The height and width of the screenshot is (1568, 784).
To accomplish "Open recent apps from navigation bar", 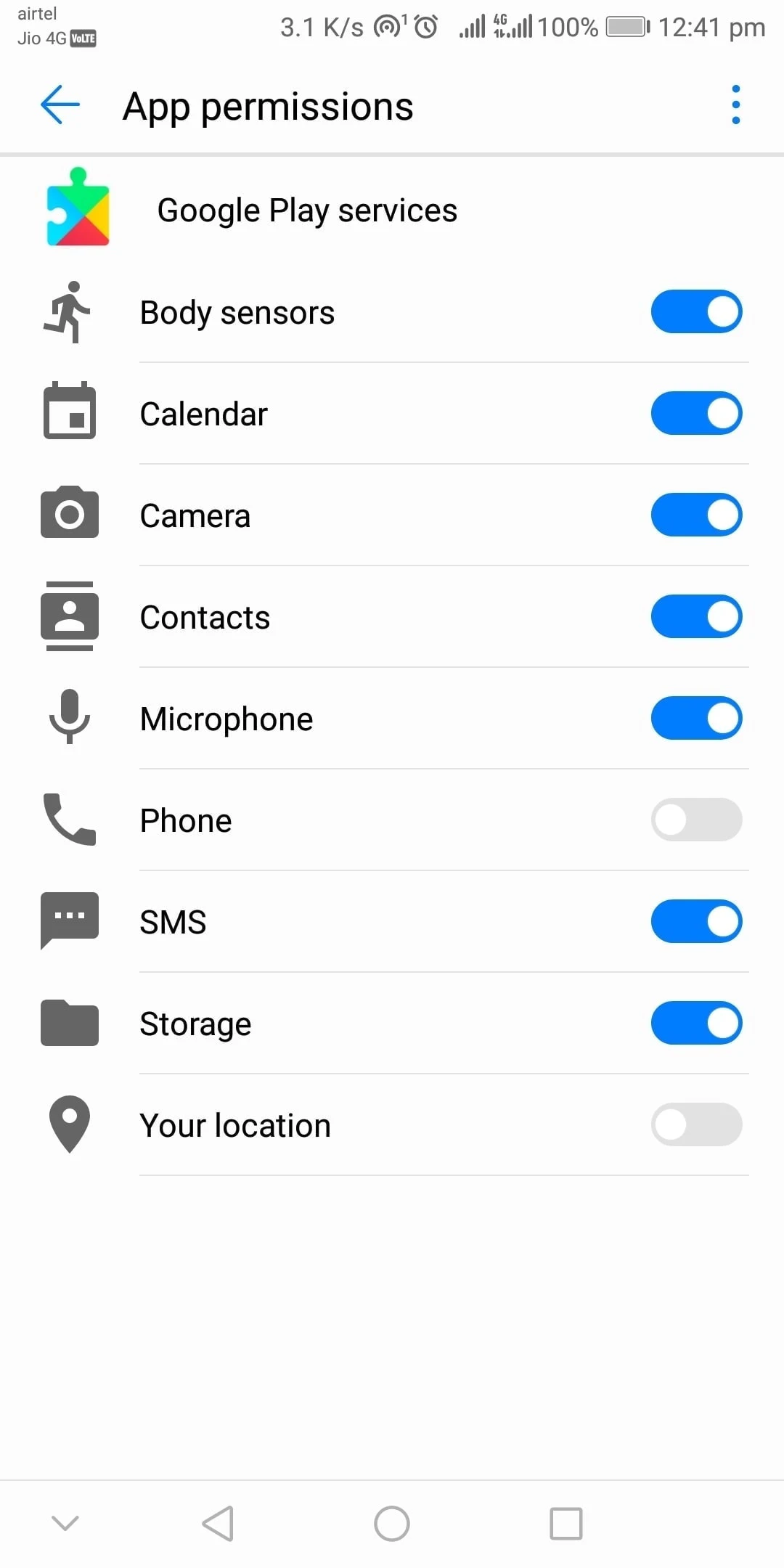I will (565, 1524).
